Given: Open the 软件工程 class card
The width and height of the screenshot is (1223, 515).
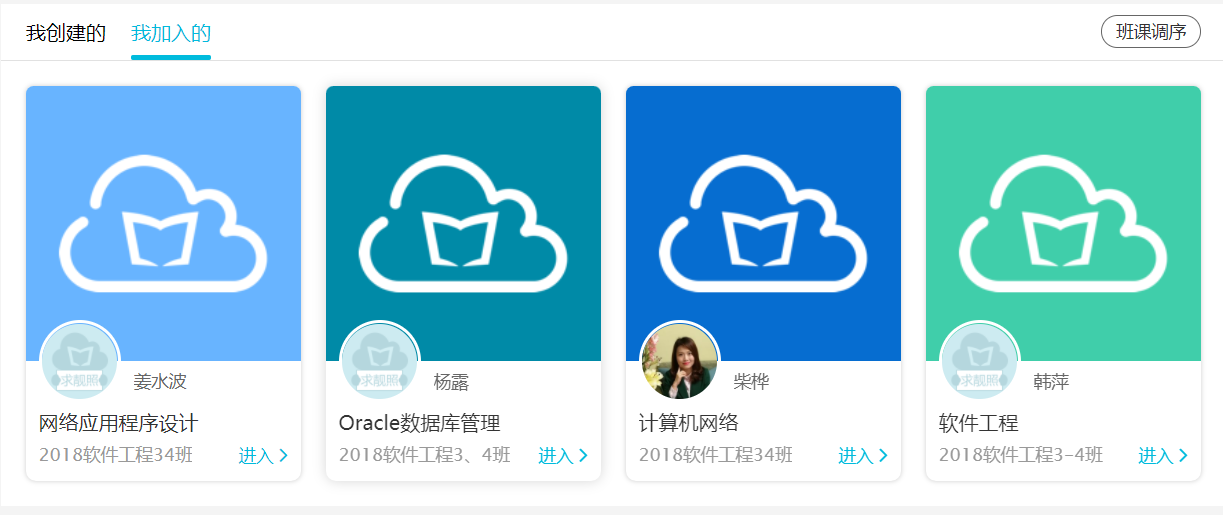Looking at the screenshot, I should (1063, 224).
